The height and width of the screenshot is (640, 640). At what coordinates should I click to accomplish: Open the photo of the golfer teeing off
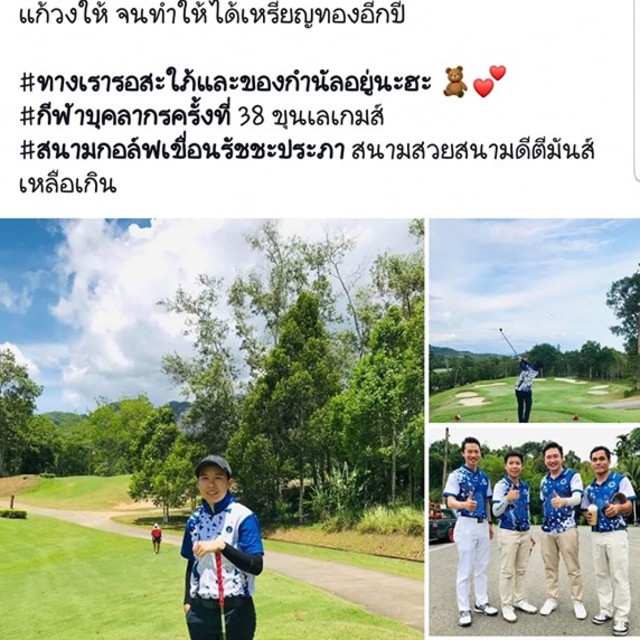pyautogui.click(x=534, y=320)
